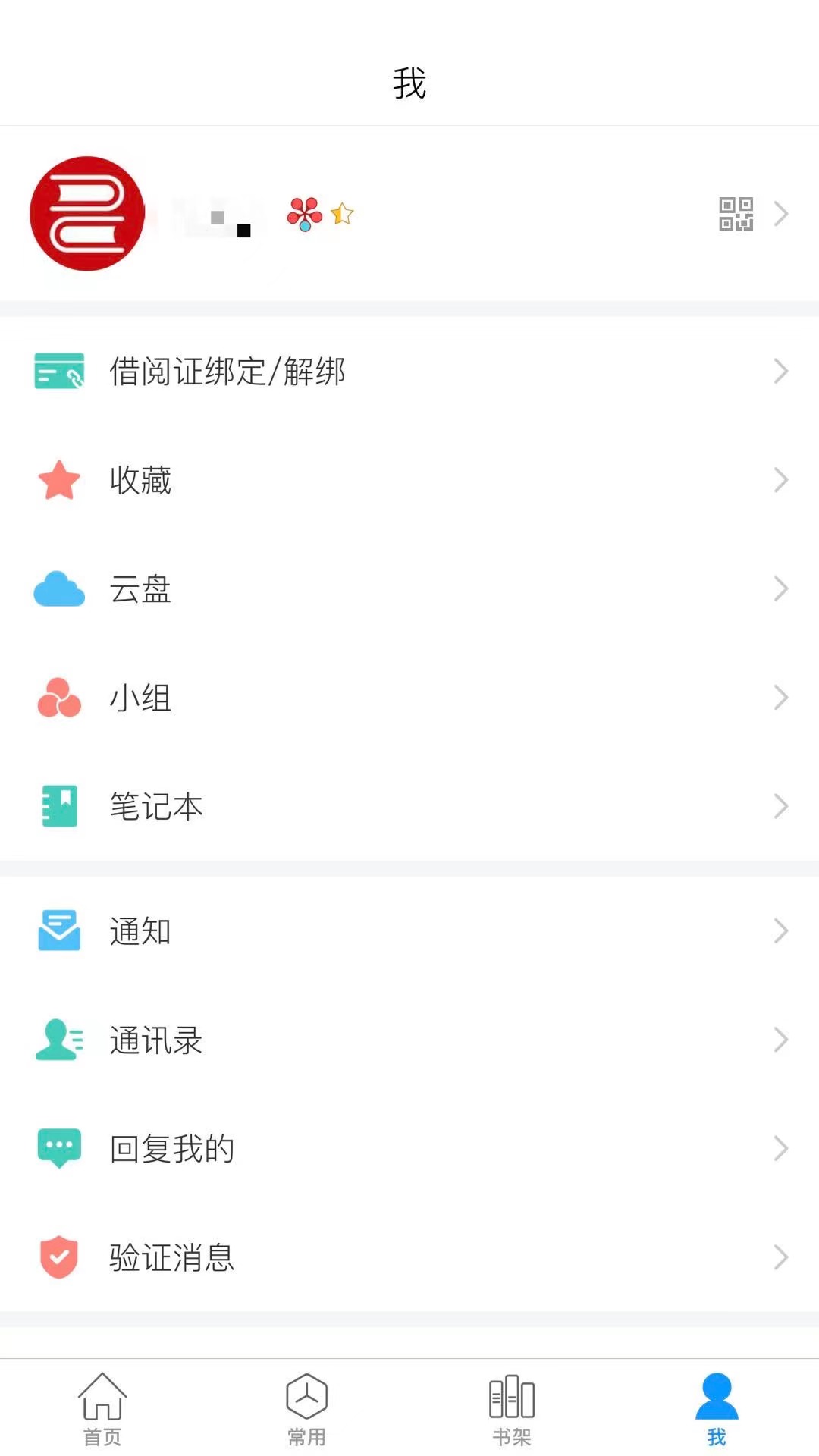Click the flower badge next to username
This screenshot has width=819, height=1456.
coord(305,214)
